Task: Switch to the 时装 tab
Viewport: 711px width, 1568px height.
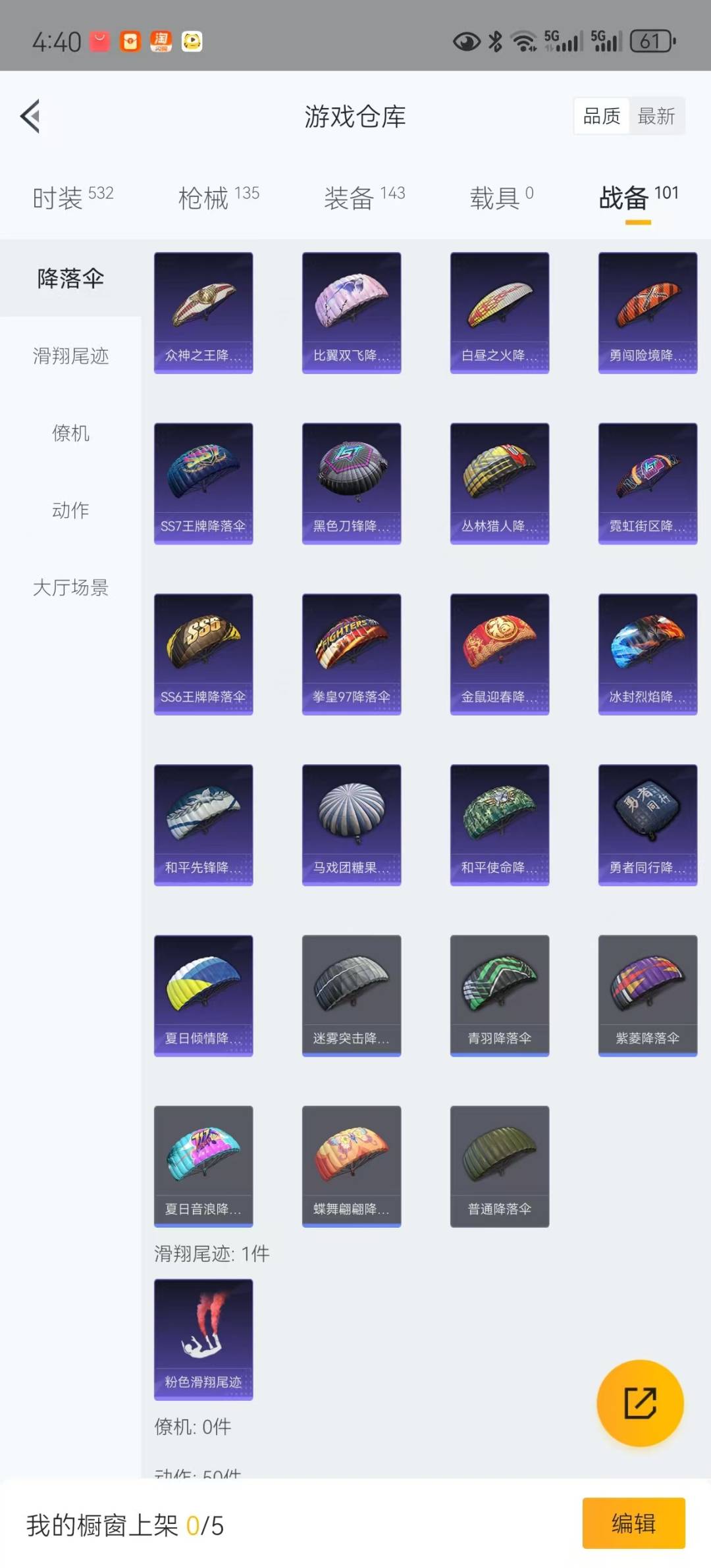Action: tap(73, 197)
